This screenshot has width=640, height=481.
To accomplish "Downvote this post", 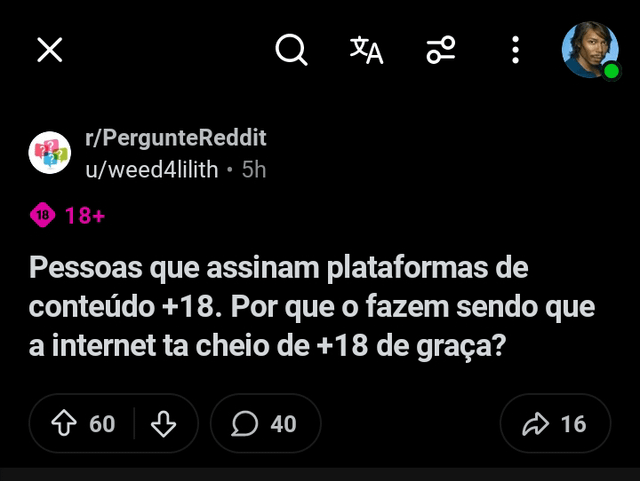I will click(163, 424).
